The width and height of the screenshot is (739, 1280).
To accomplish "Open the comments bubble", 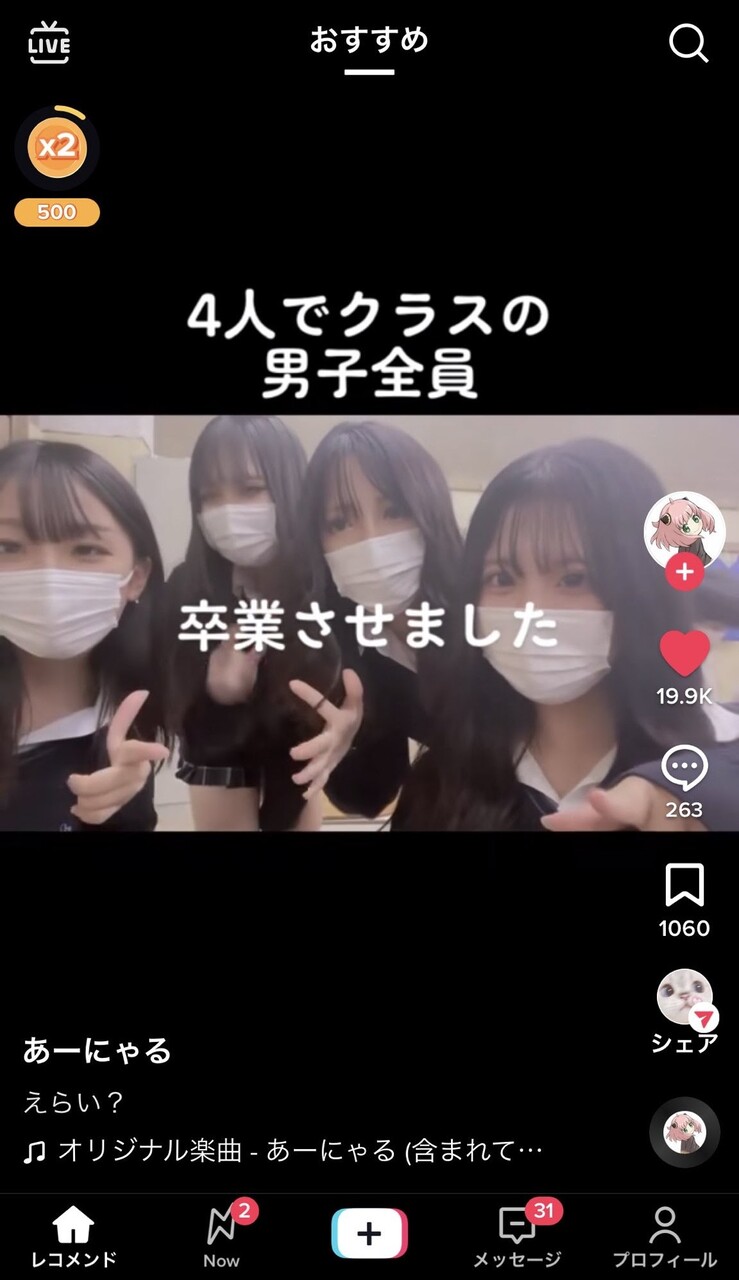I will tap(685, 769).
